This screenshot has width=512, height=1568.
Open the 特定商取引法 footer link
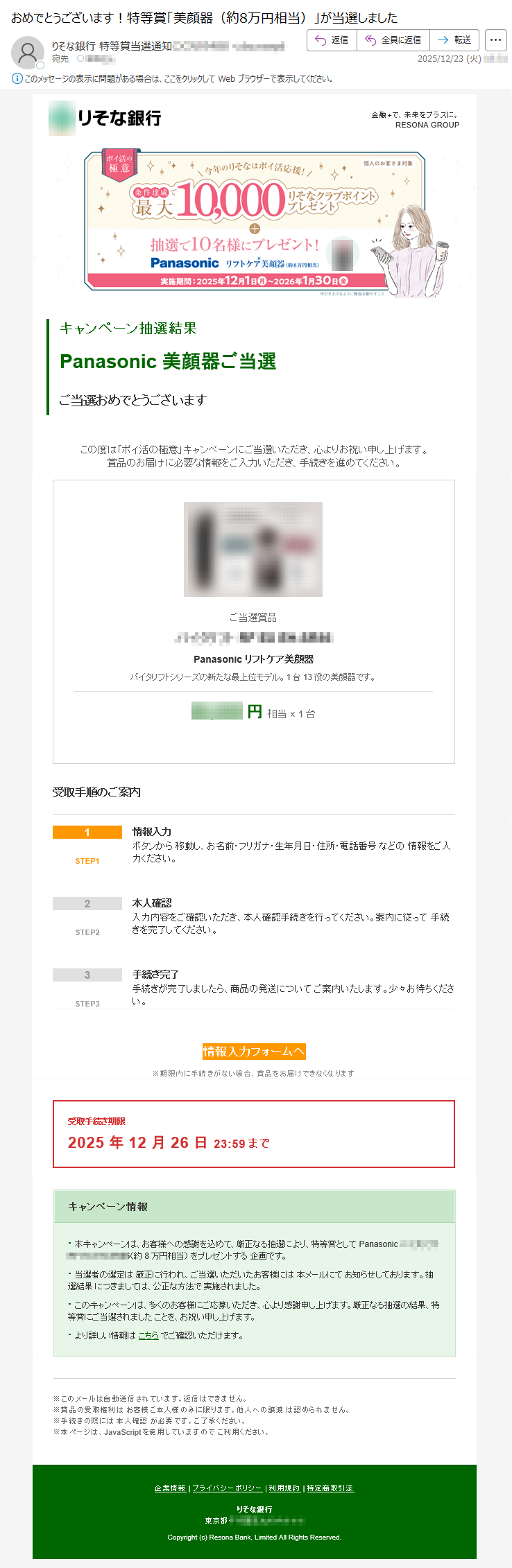[330, 1488]
